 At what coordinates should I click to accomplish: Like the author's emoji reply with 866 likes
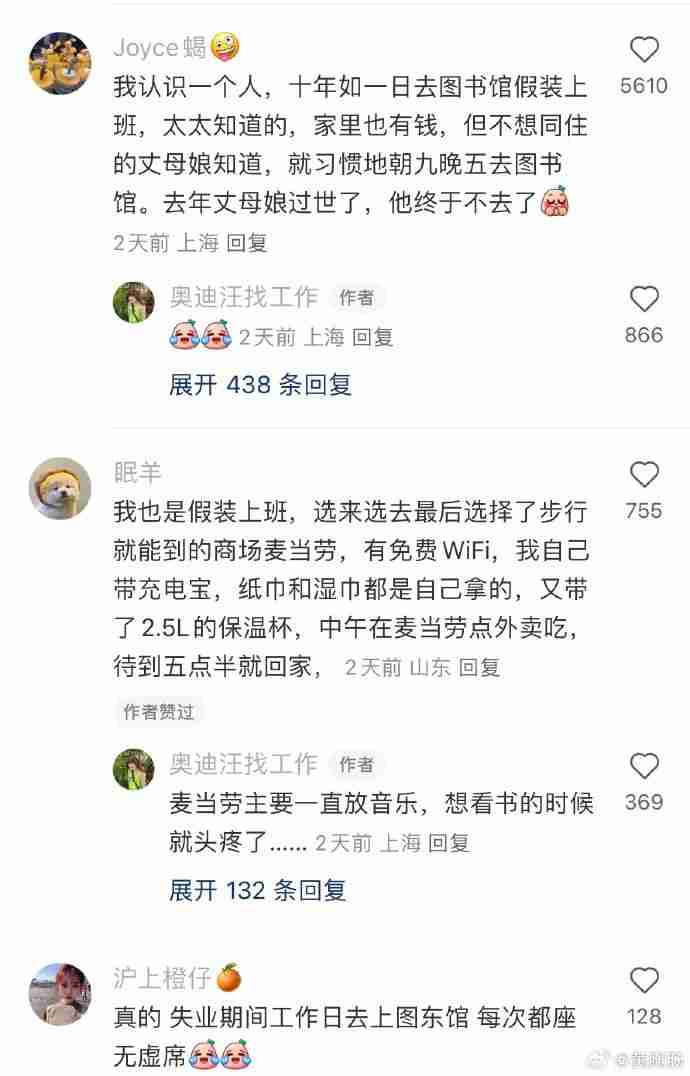(644, 299)
